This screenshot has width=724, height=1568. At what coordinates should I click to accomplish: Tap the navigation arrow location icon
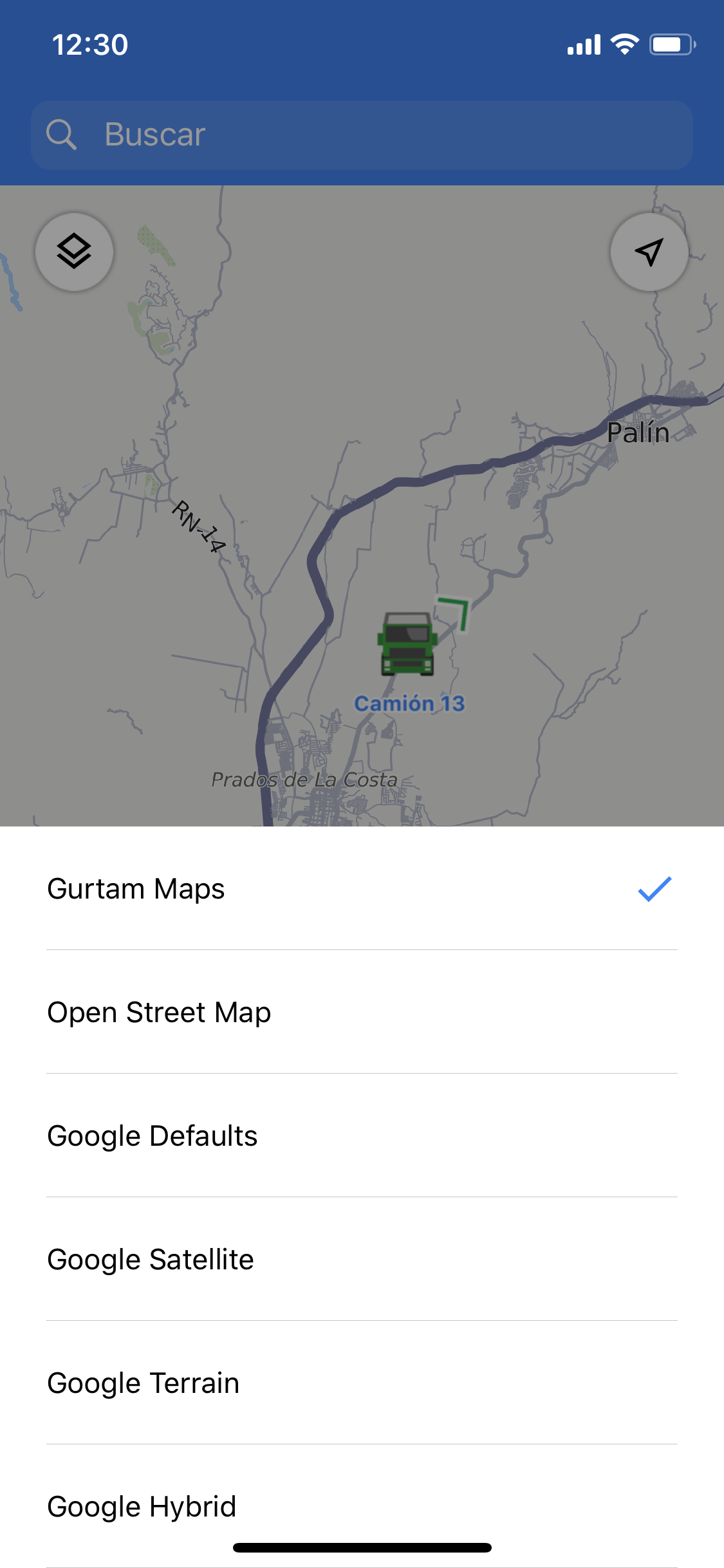650,252
